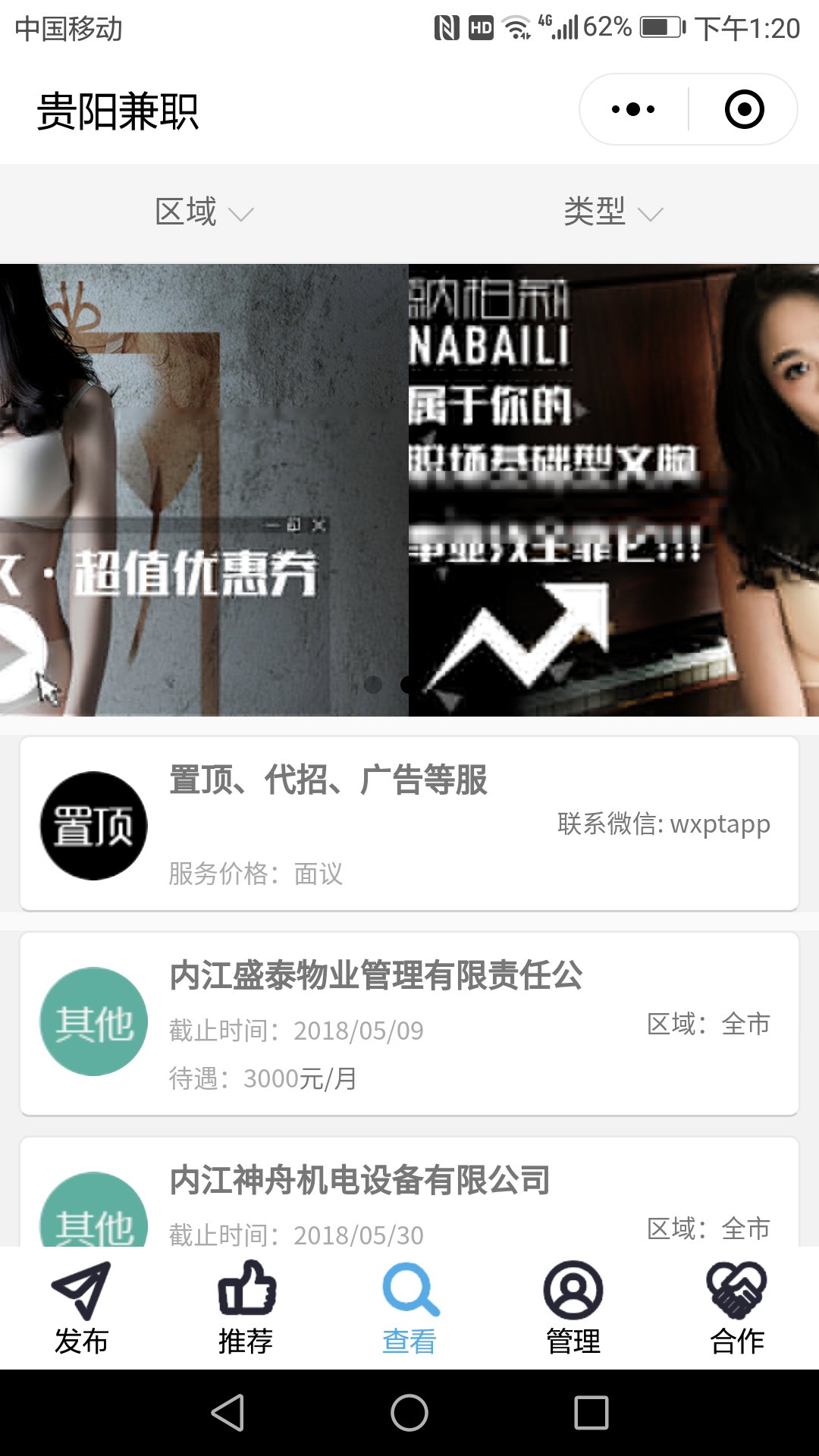Open the NABAILI banner ad
819x1456 pixels.
point(613,490)
